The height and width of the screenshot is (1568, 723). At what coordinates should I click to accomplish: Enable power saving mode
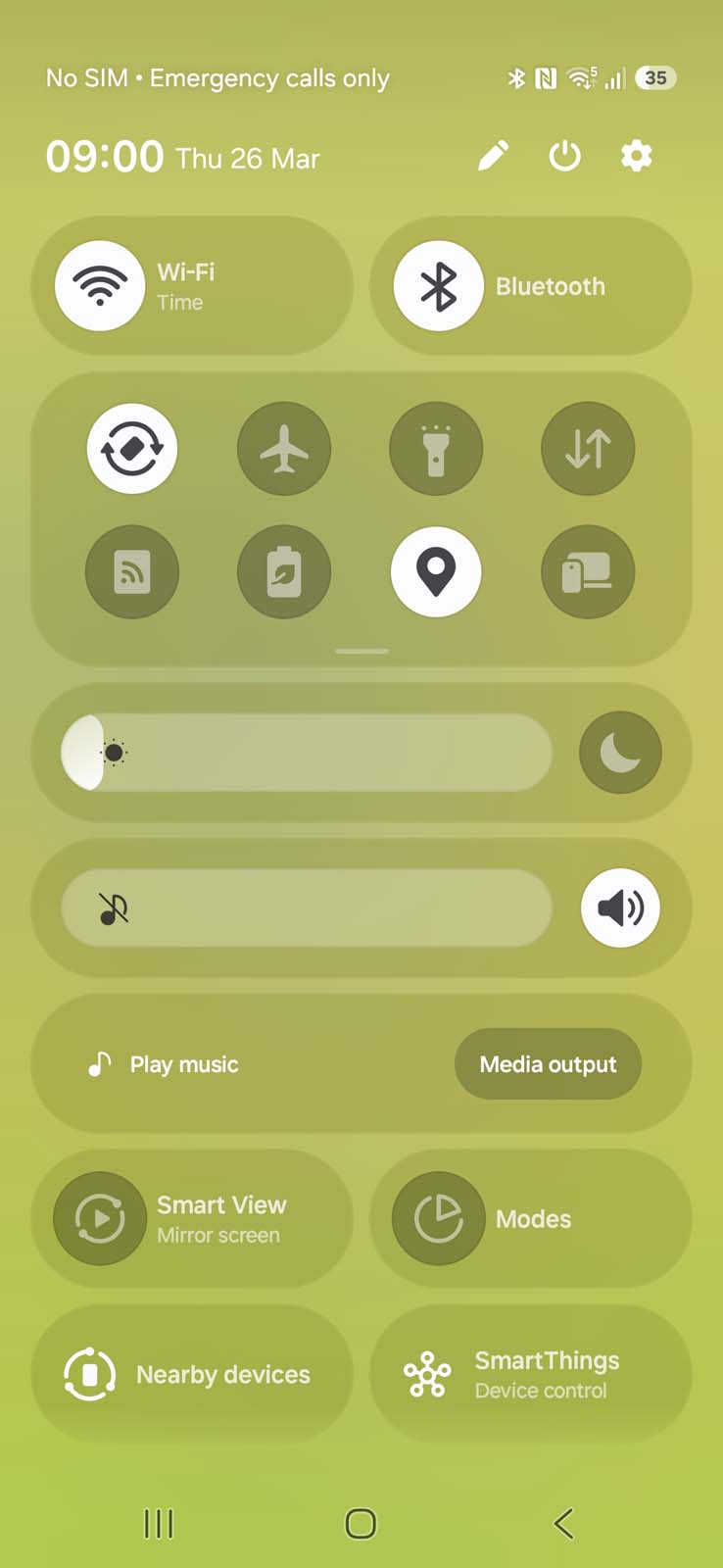pos(284,572)
